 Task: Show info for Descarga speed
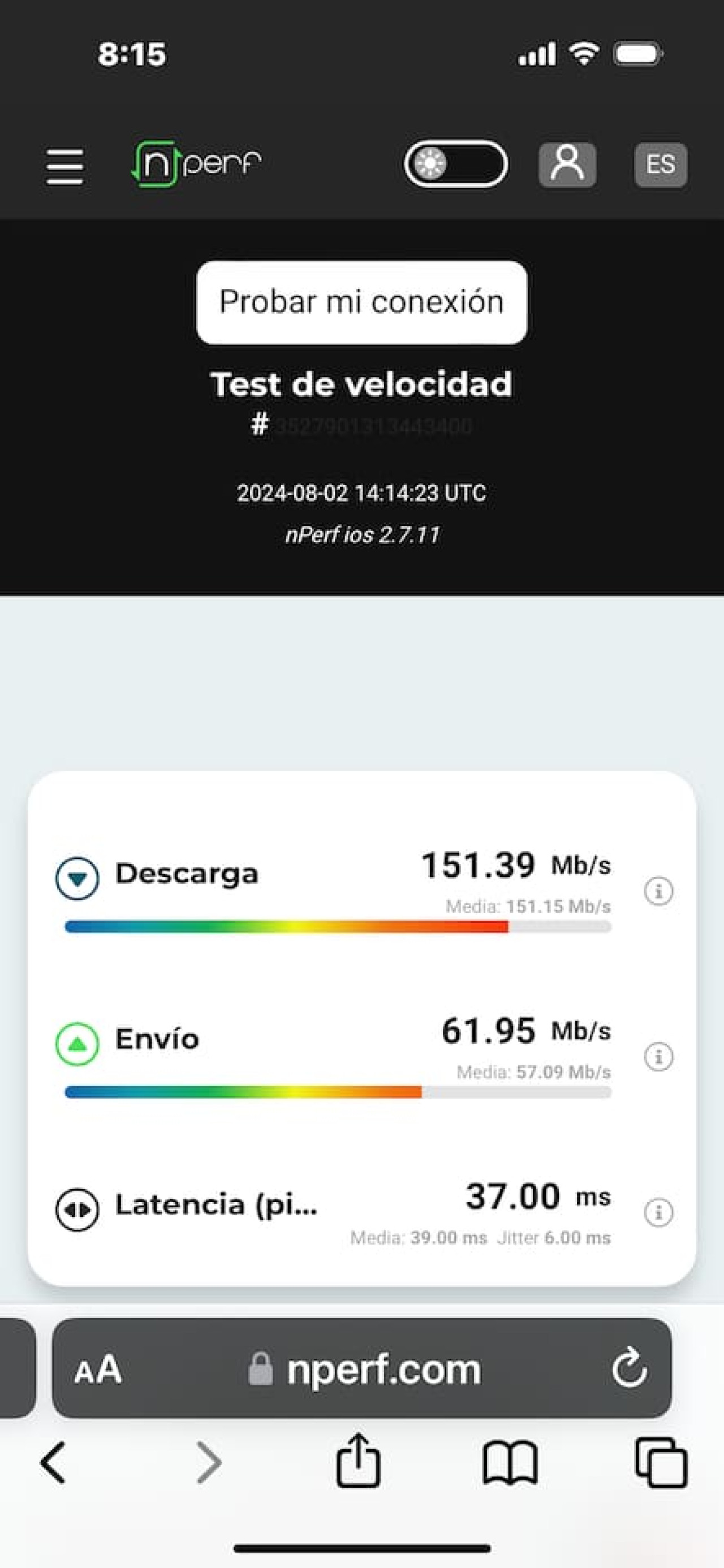tap(658, 891)
